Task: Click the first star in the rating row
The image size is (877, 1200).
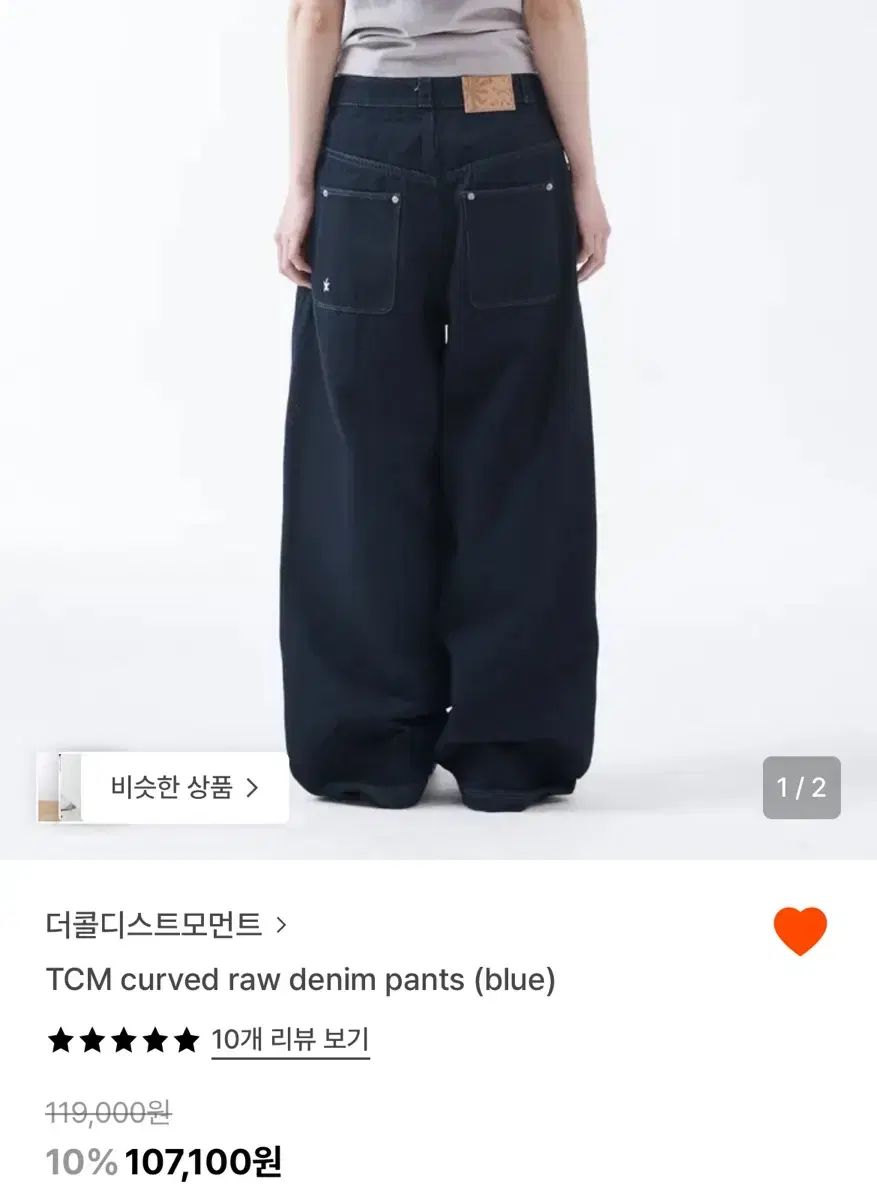Action: 60,1040
